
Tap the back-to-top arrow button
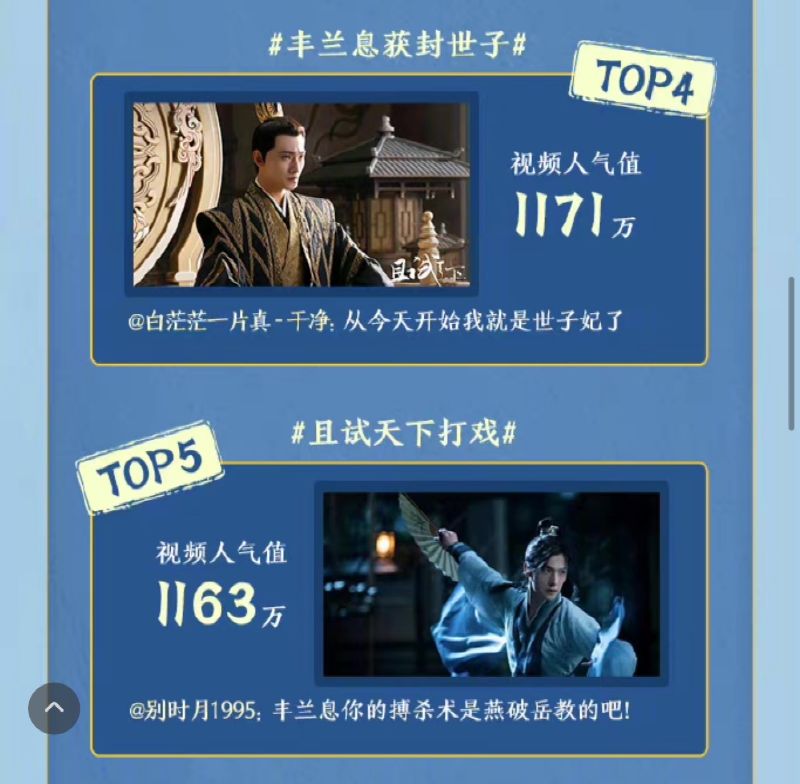pos(54,708)
